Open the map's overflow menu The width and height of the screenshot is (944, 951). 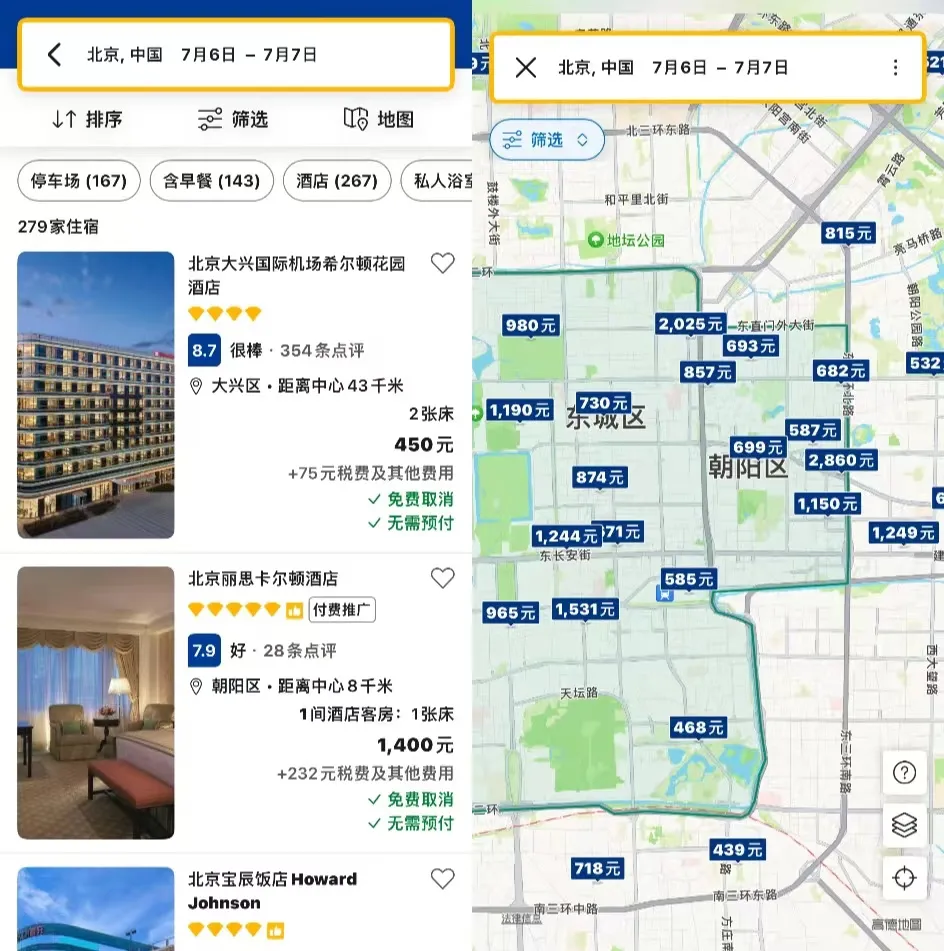[895, 67]
